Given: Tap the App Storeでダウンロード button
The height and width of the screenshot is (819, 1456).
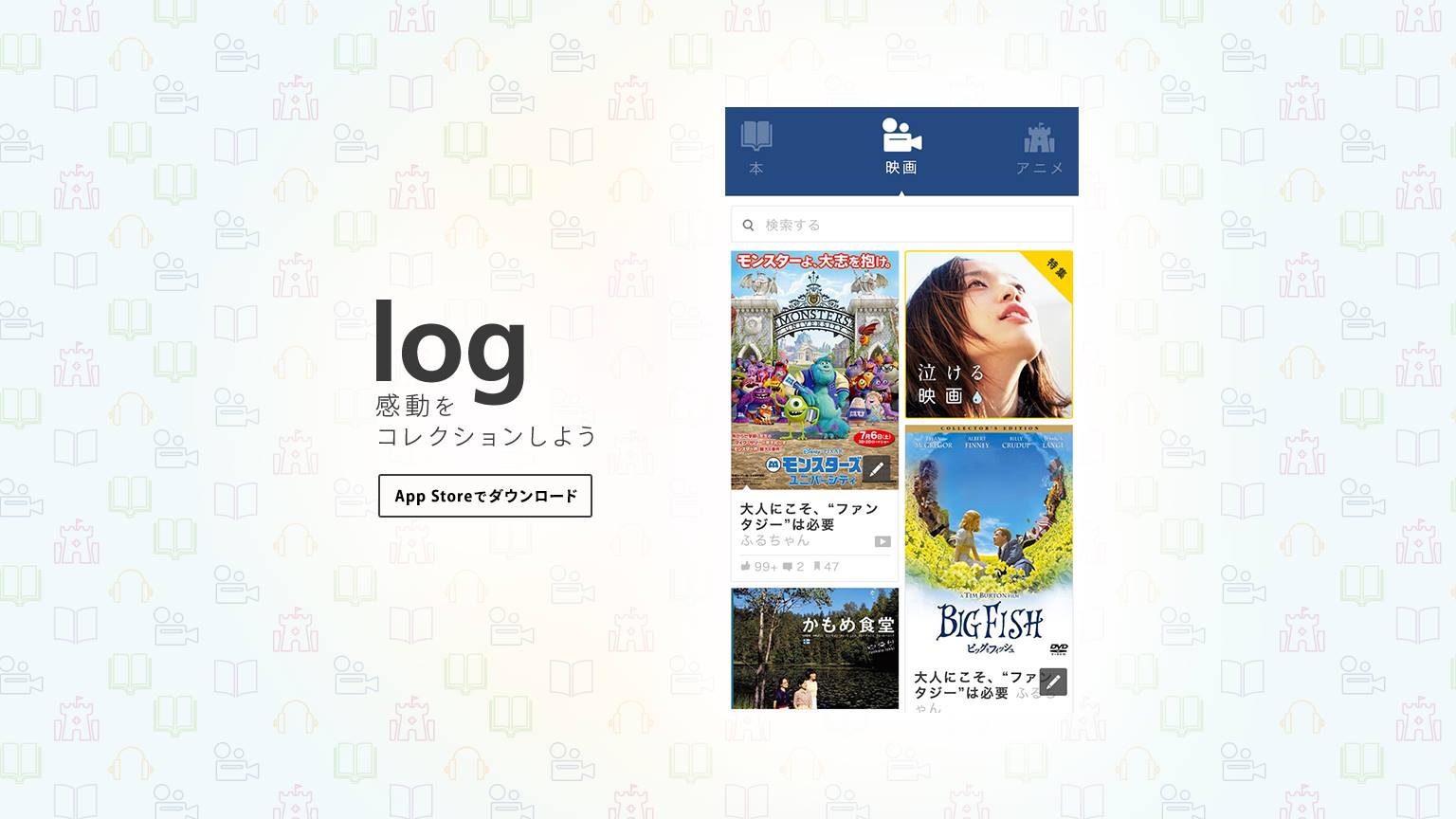Looking at the screenshot, I should click(x=485, y=496).
